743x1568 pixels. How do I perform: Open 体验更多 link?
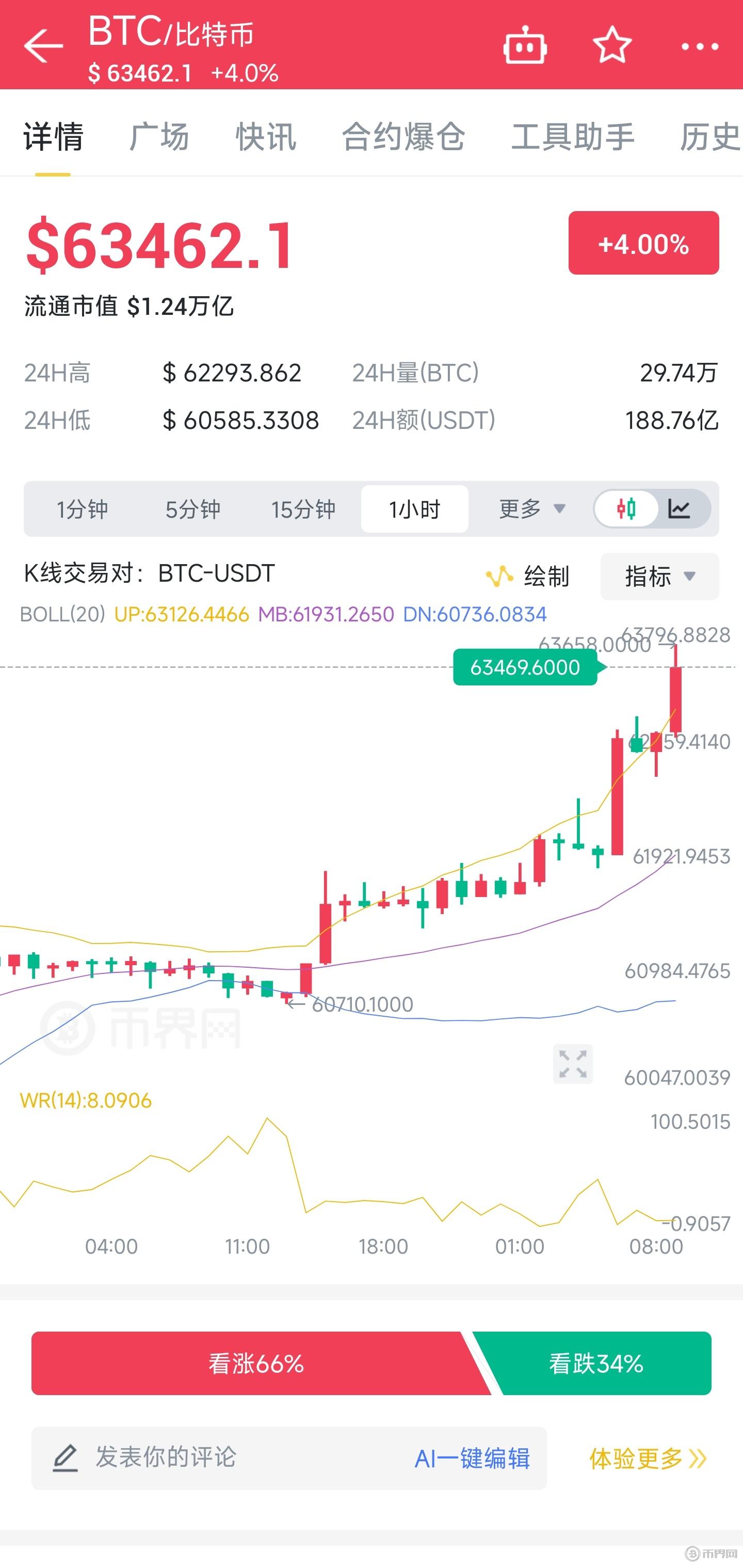point(648,1459)
